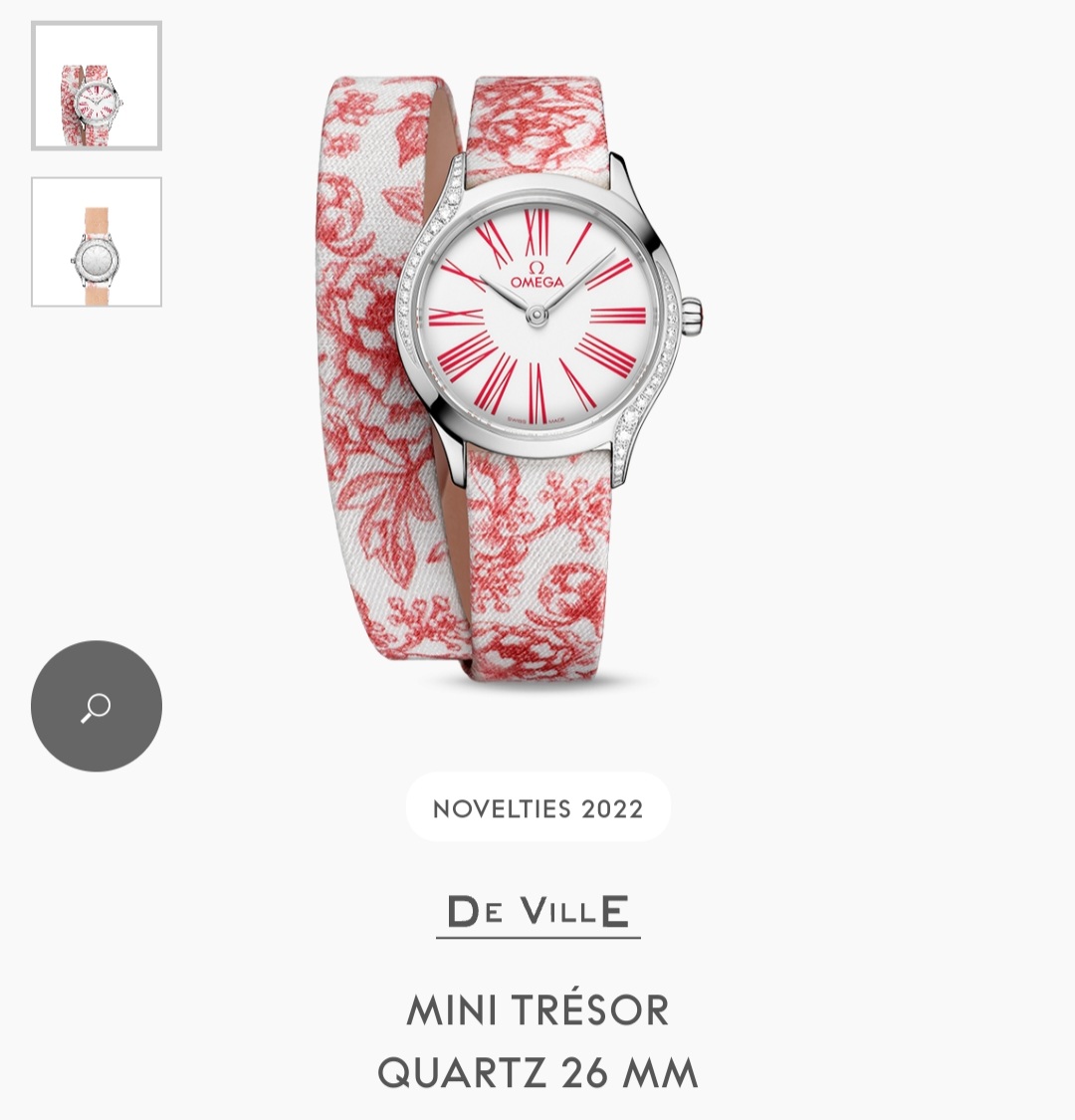Open the De Ville collection link

[x=537, y=913]
